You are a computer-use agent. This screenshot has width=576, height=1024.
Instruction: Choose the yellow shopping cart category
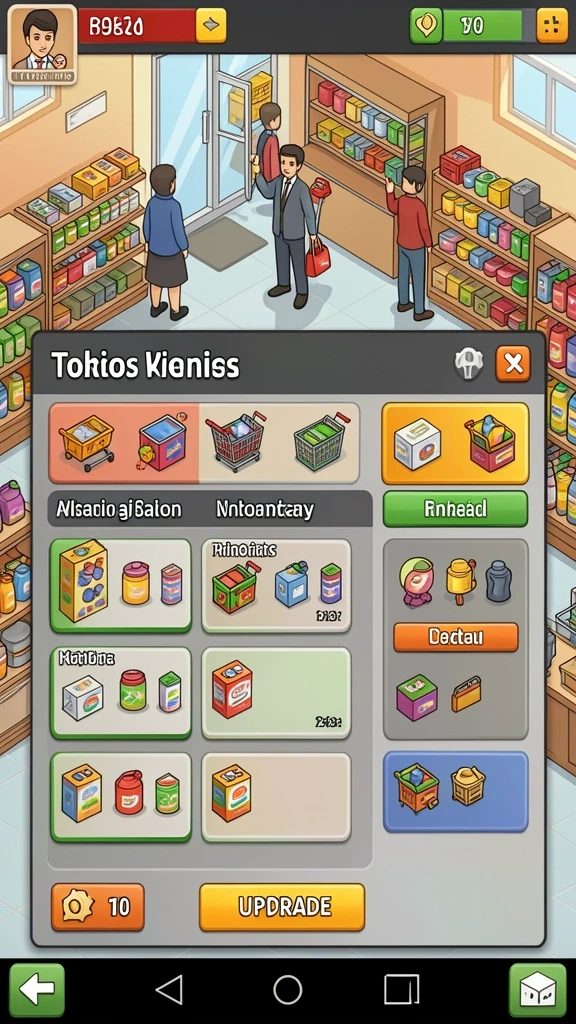[x=86, y=443]
